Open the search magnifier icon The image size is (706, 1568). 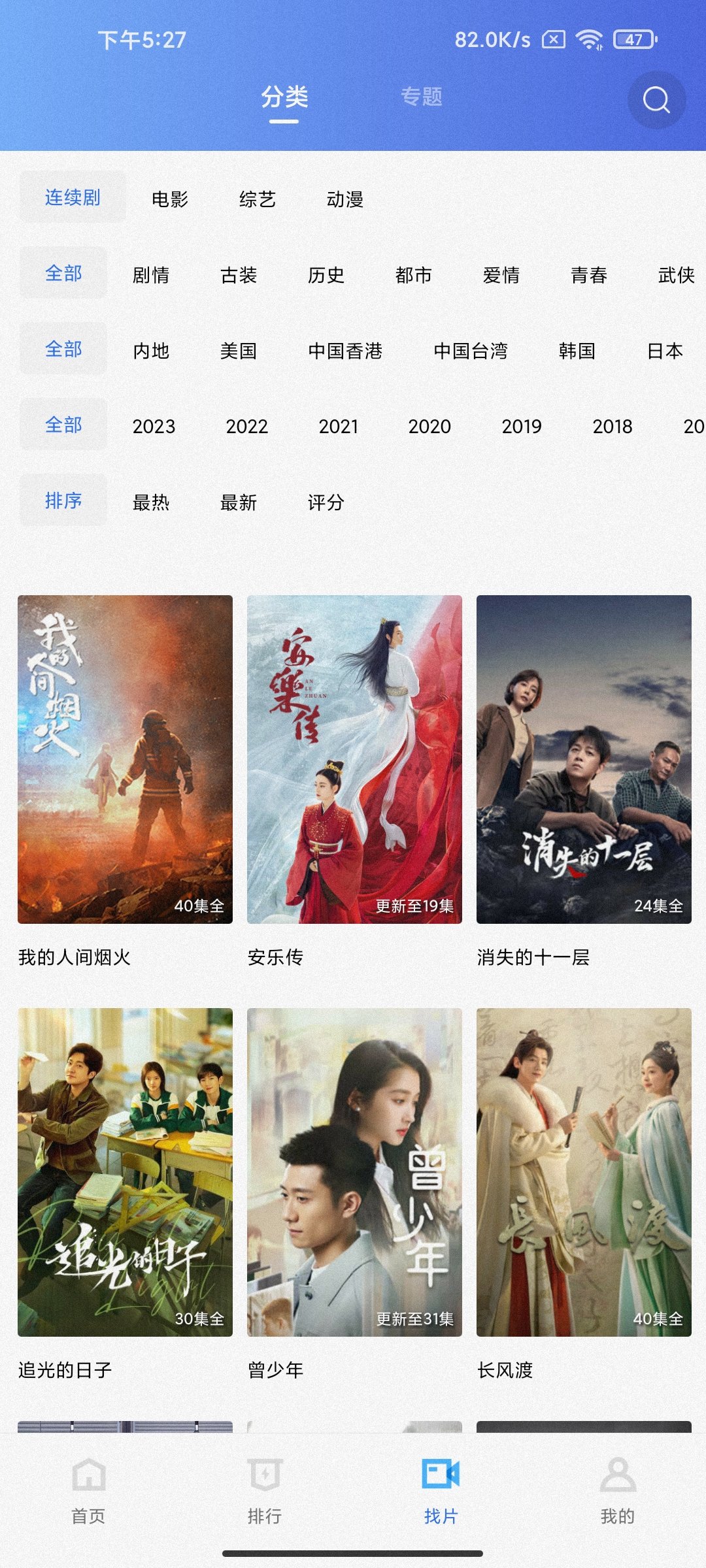pos(656,100)
